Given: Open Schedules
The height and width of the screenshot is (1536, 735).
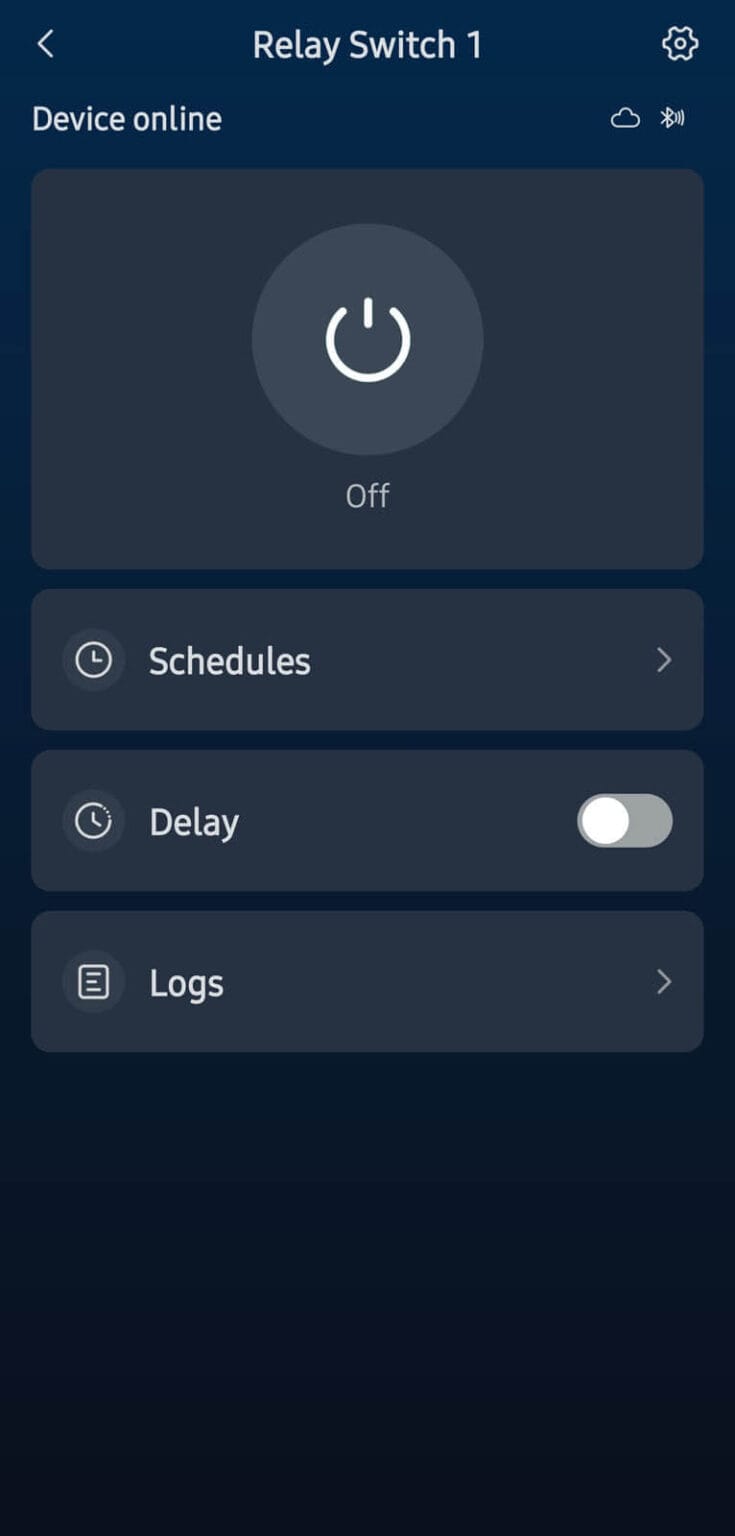Looking at the screenshot, I should 367,660.
